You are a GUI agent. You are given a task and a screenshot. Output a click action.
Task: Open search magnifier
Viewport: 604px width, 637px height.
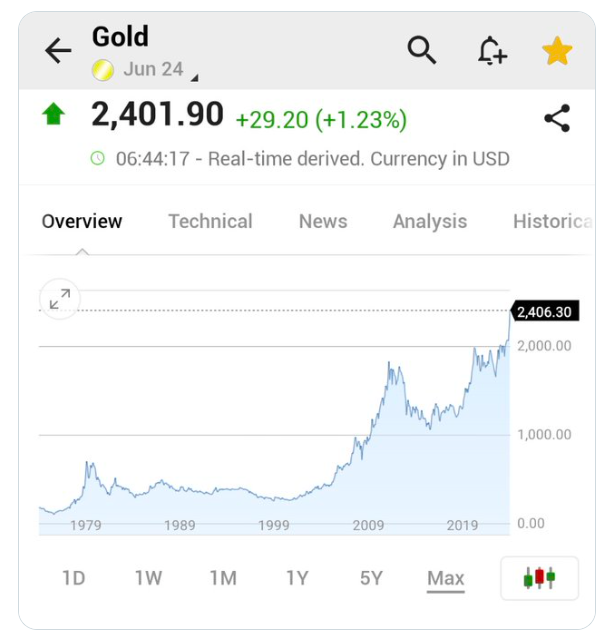tap(422, 50)
